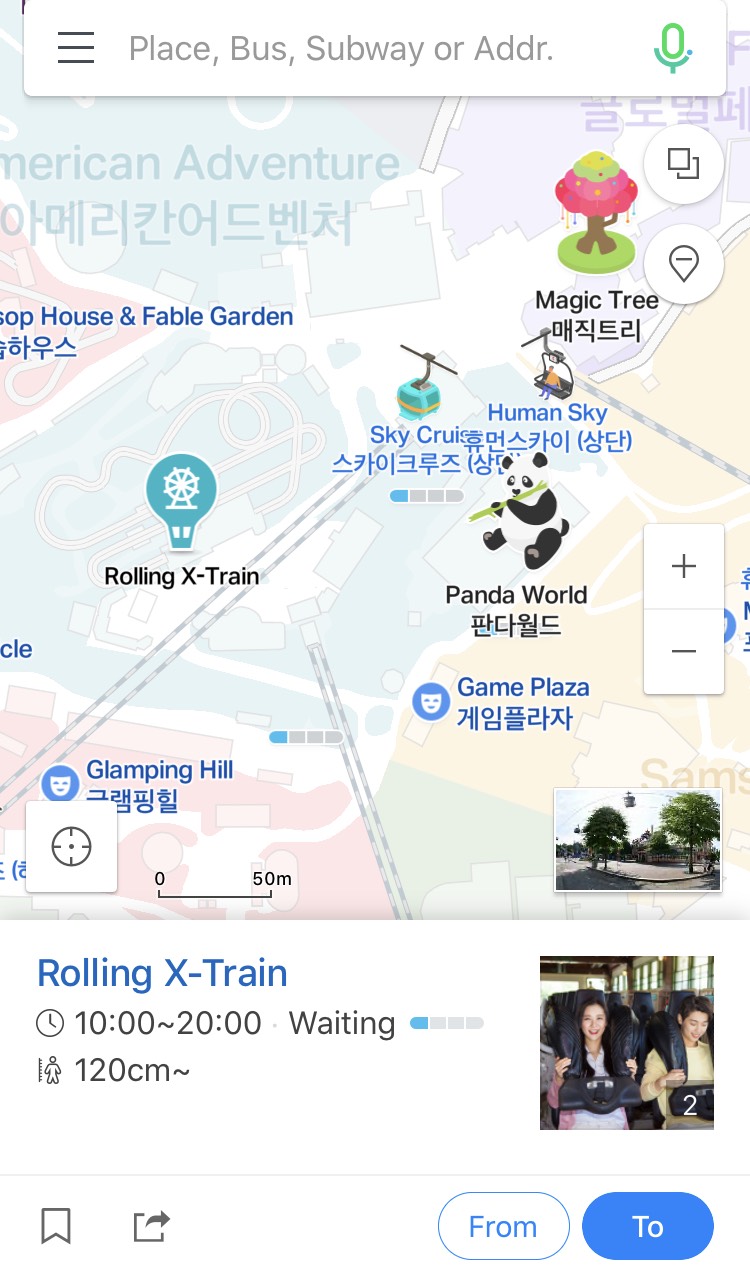Viewport: 750px width, 1278px height.
Task: Tap the location pin button
Action: click(684, 265)
